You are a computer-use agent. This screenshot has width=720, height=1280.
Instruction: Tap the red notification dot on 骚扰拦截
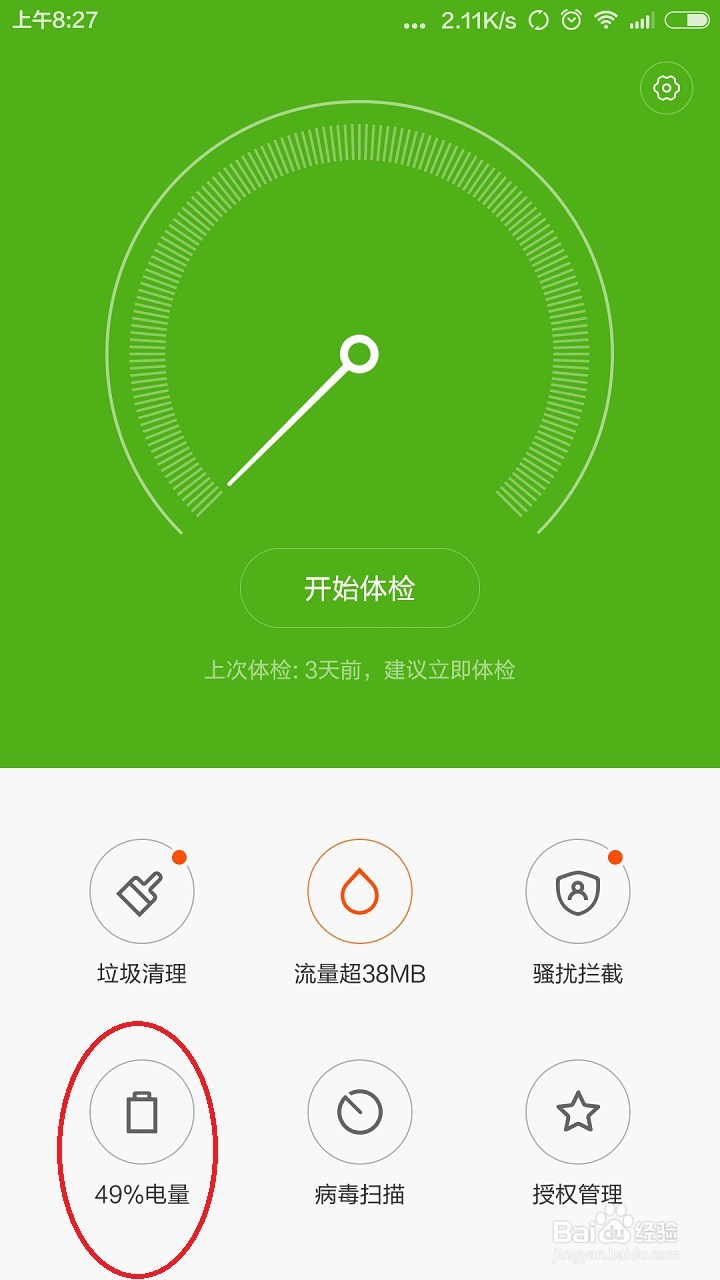(x=616, y=856)
